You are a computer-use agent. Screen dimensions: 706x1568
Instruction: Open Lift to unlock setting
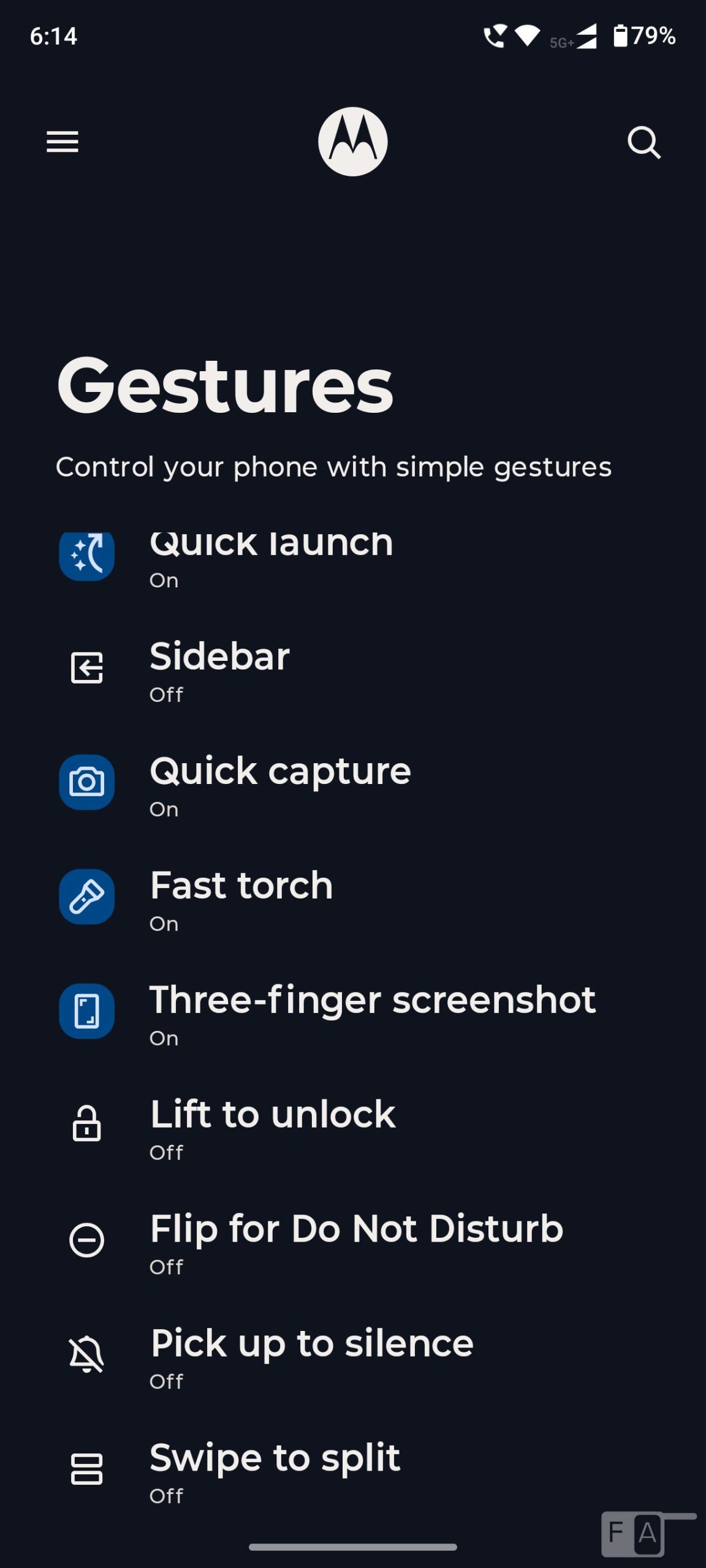273,1128
